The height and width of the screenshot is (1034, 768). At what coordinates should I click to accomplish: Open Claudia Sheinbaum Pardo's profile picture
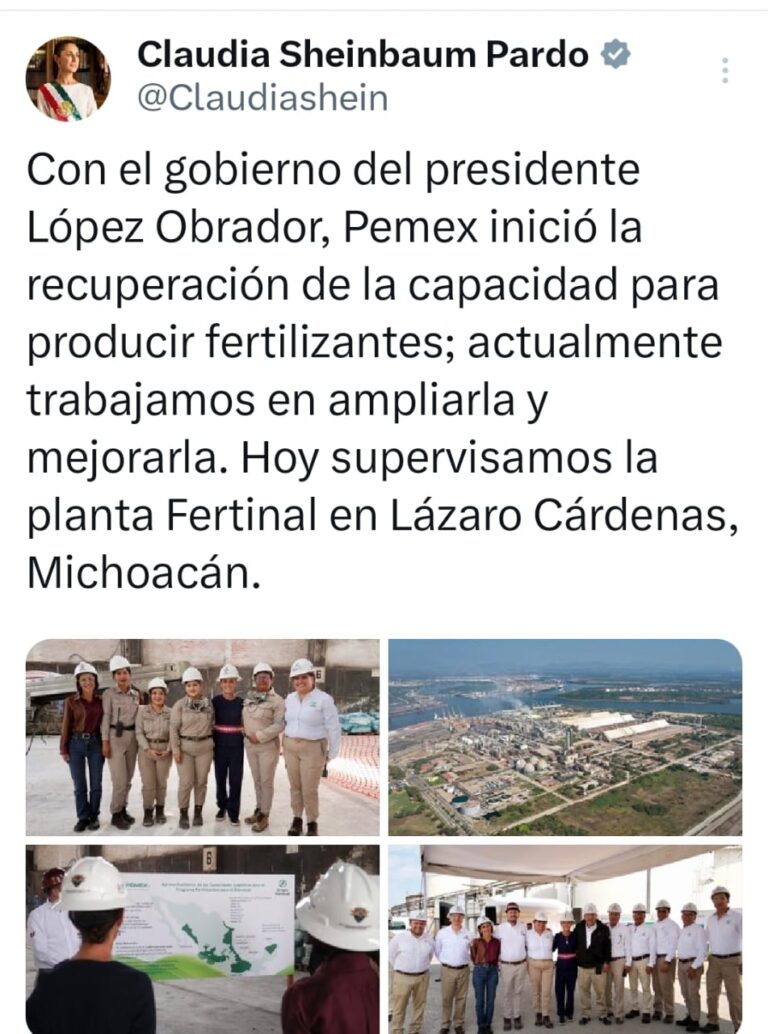click(68, 79)
